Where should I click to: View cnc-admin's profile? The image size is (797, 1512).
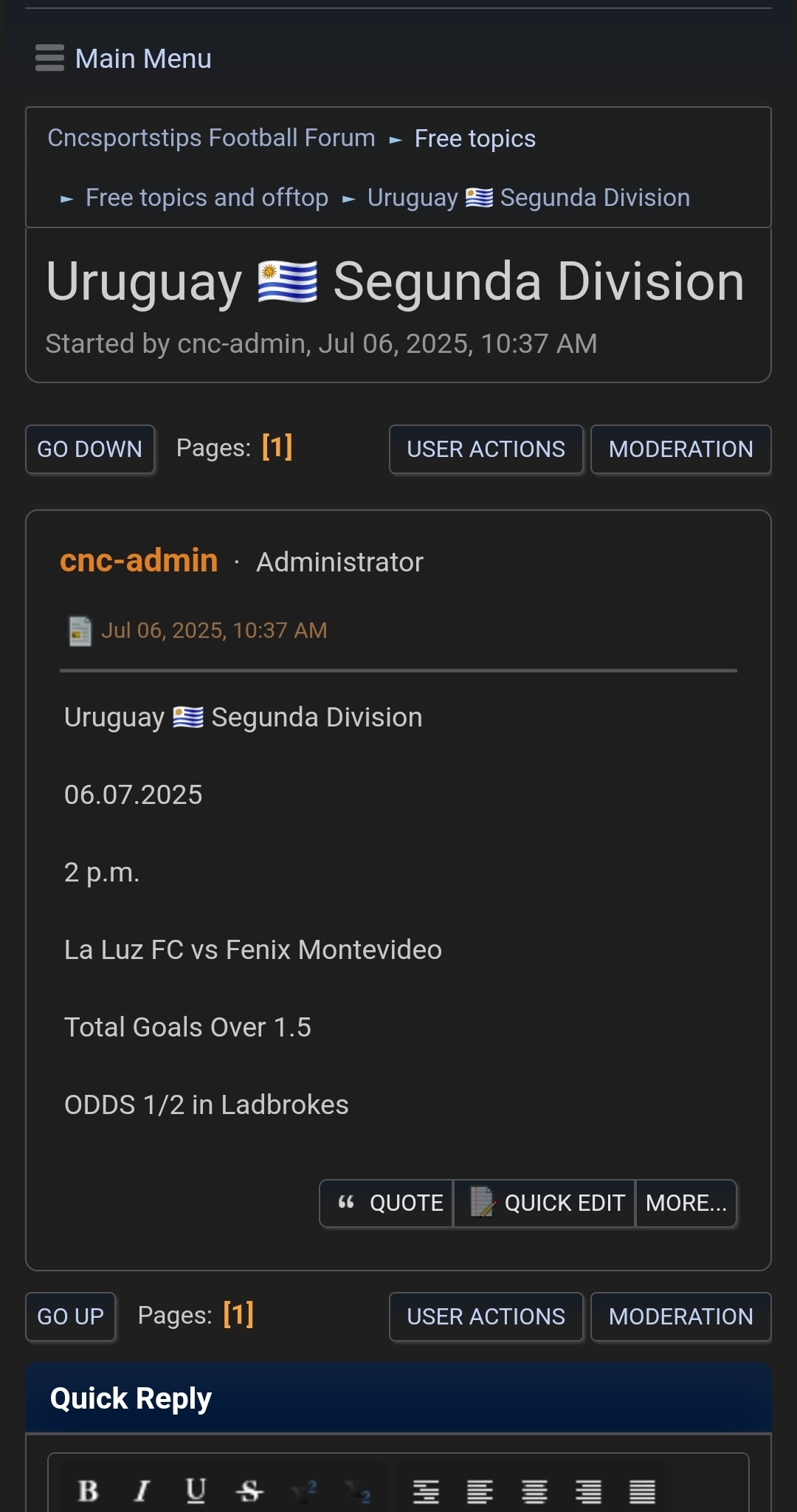pos(139,560)
